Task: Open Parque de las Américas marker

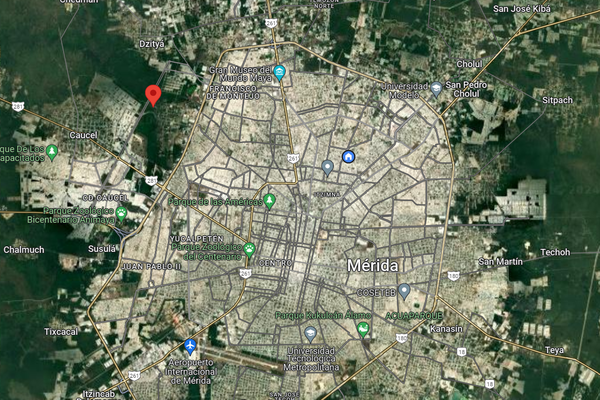Action: [x=269, y=200]
